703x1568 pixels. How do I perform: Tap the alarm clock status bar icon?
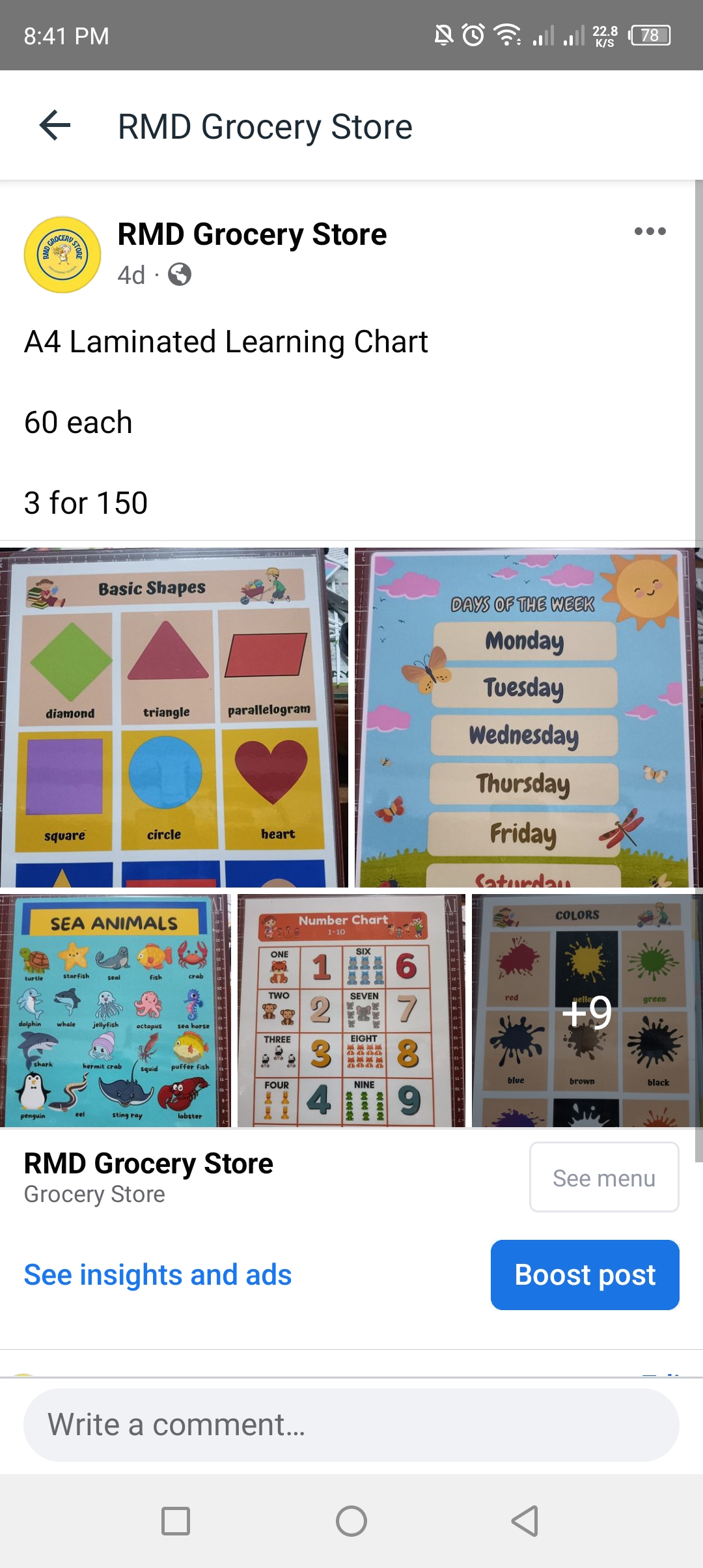470,35
